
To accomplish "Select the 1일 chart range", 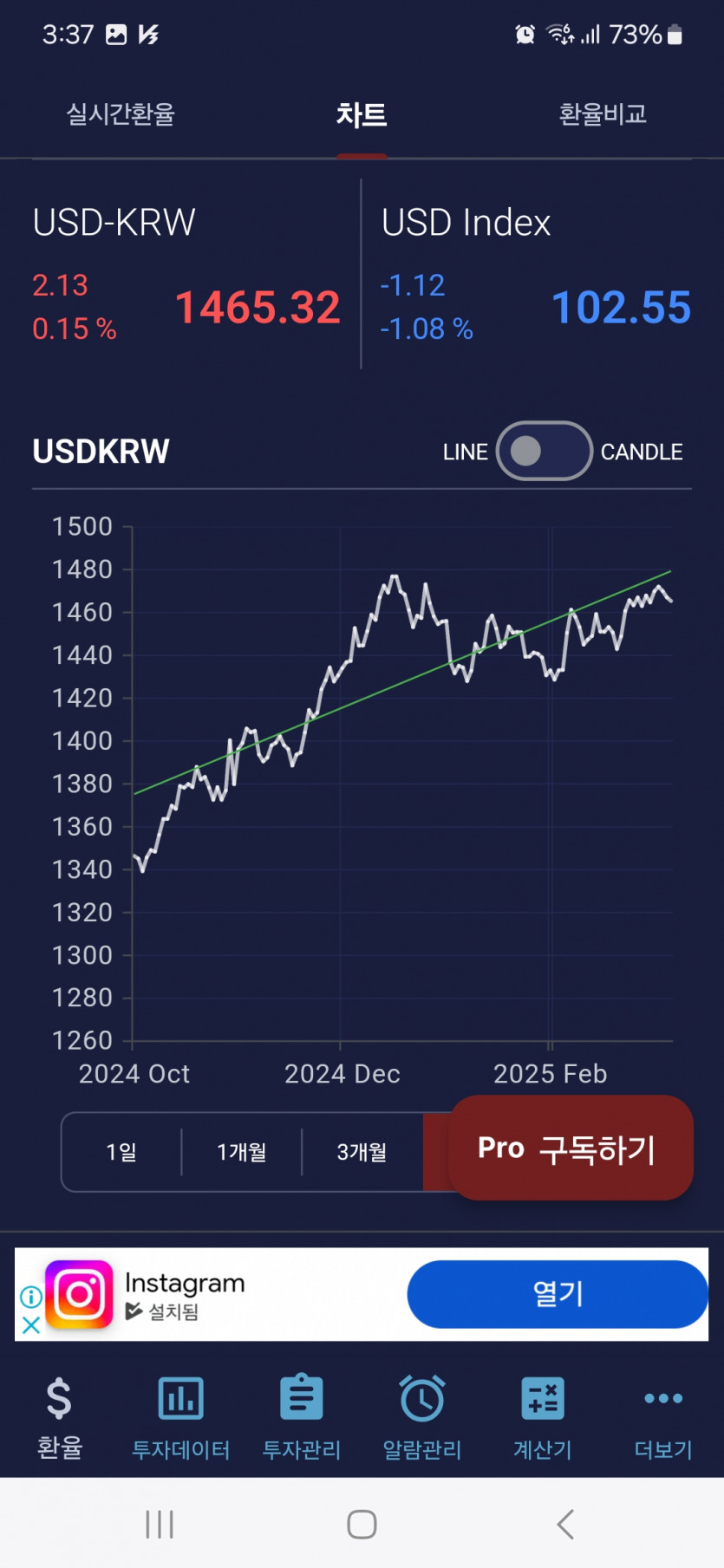I will point(121,1152).
